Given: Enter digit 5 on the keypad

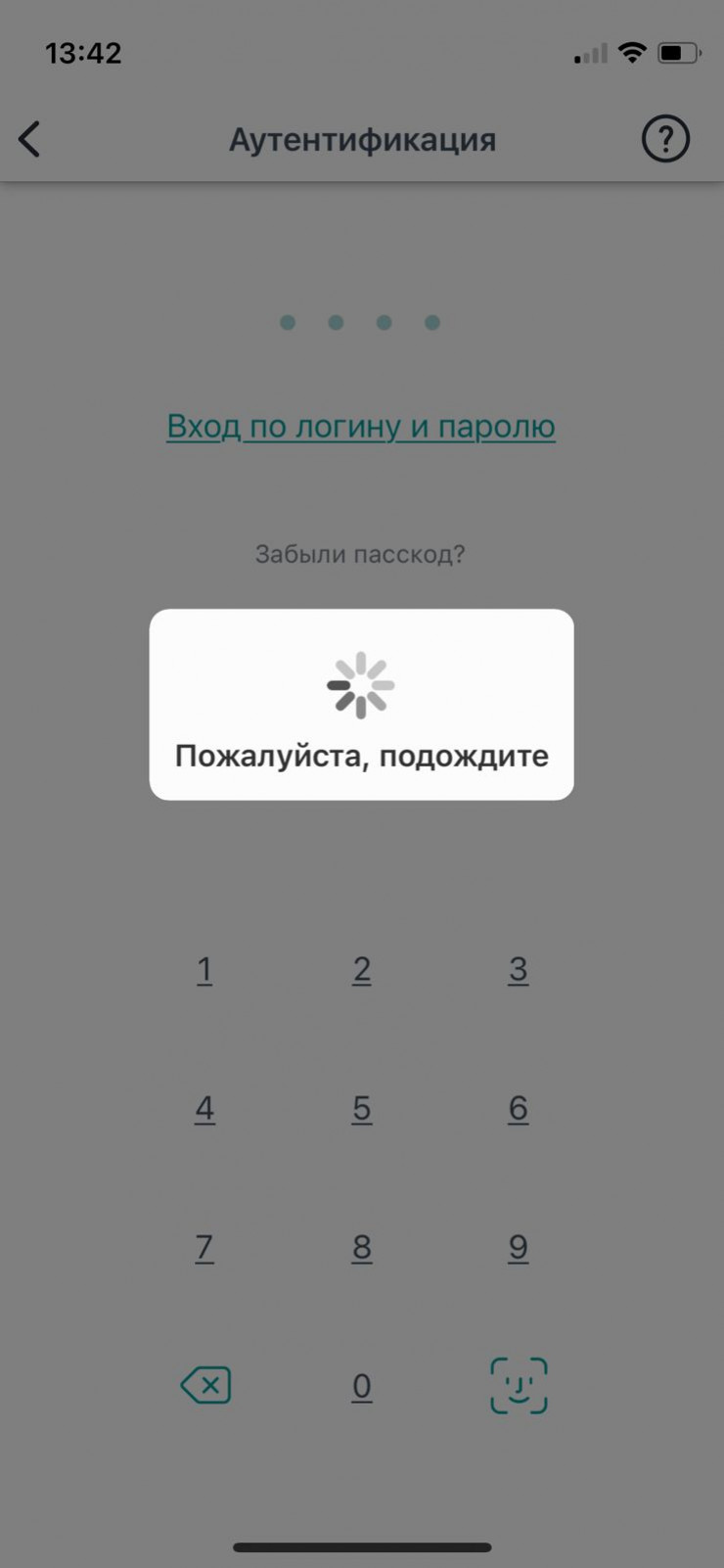Looking at the screenshot, I should point(362,1109).
